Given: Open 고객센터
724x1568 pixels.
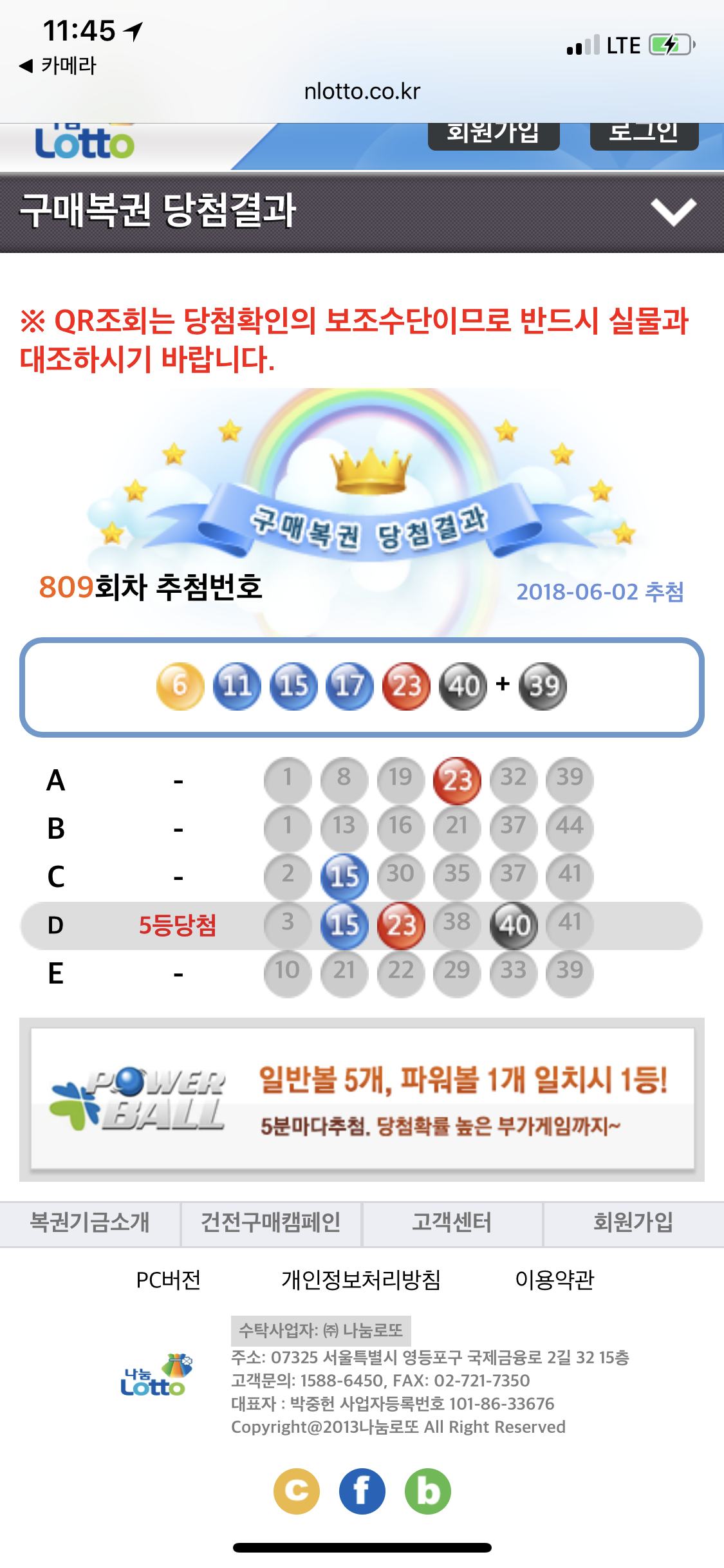Looking at the screenshot, I should (452, 1222).
